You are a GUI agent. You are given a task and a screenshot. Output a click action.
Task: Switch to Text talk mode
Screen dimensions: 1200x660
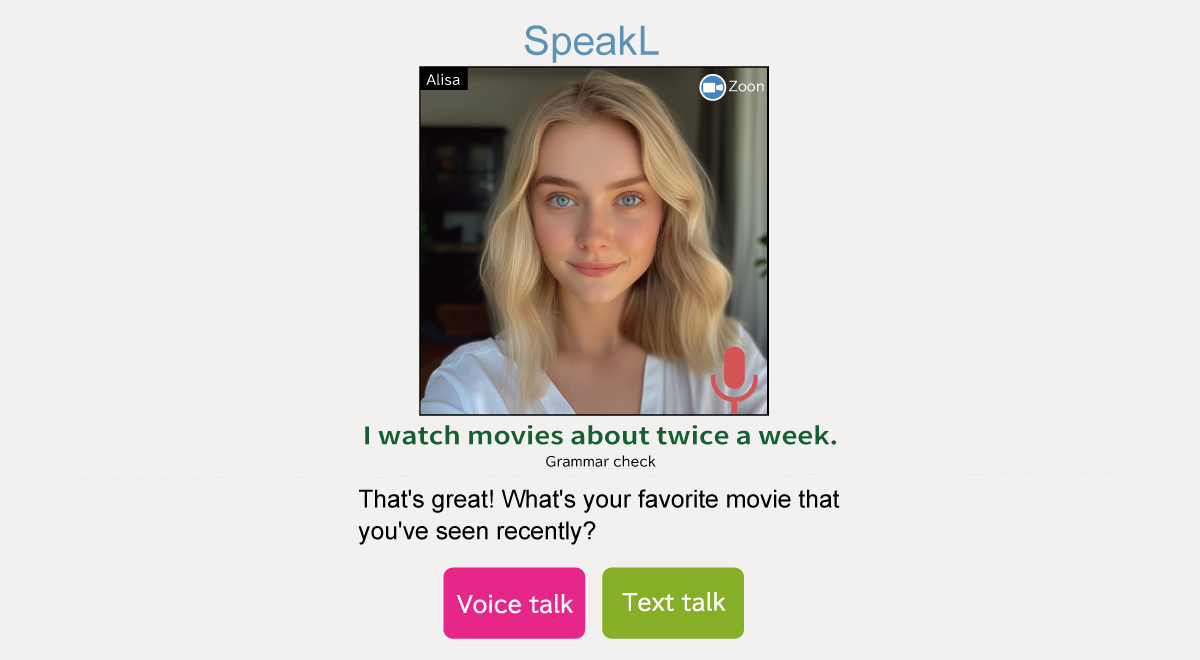pyautogui.click(x=673, y=603)
